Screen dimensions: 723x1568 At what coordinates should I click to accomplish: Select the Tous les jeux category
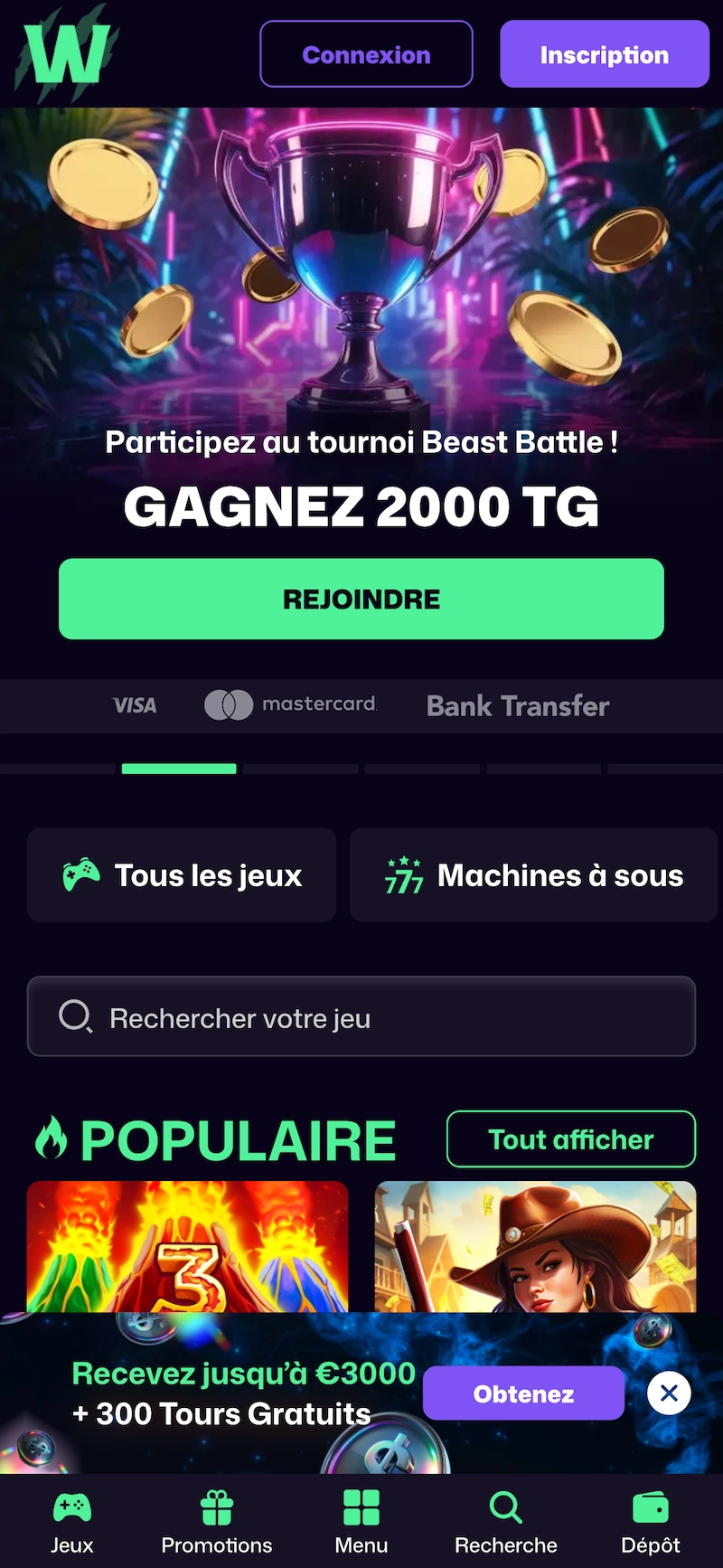coord(181,874)
